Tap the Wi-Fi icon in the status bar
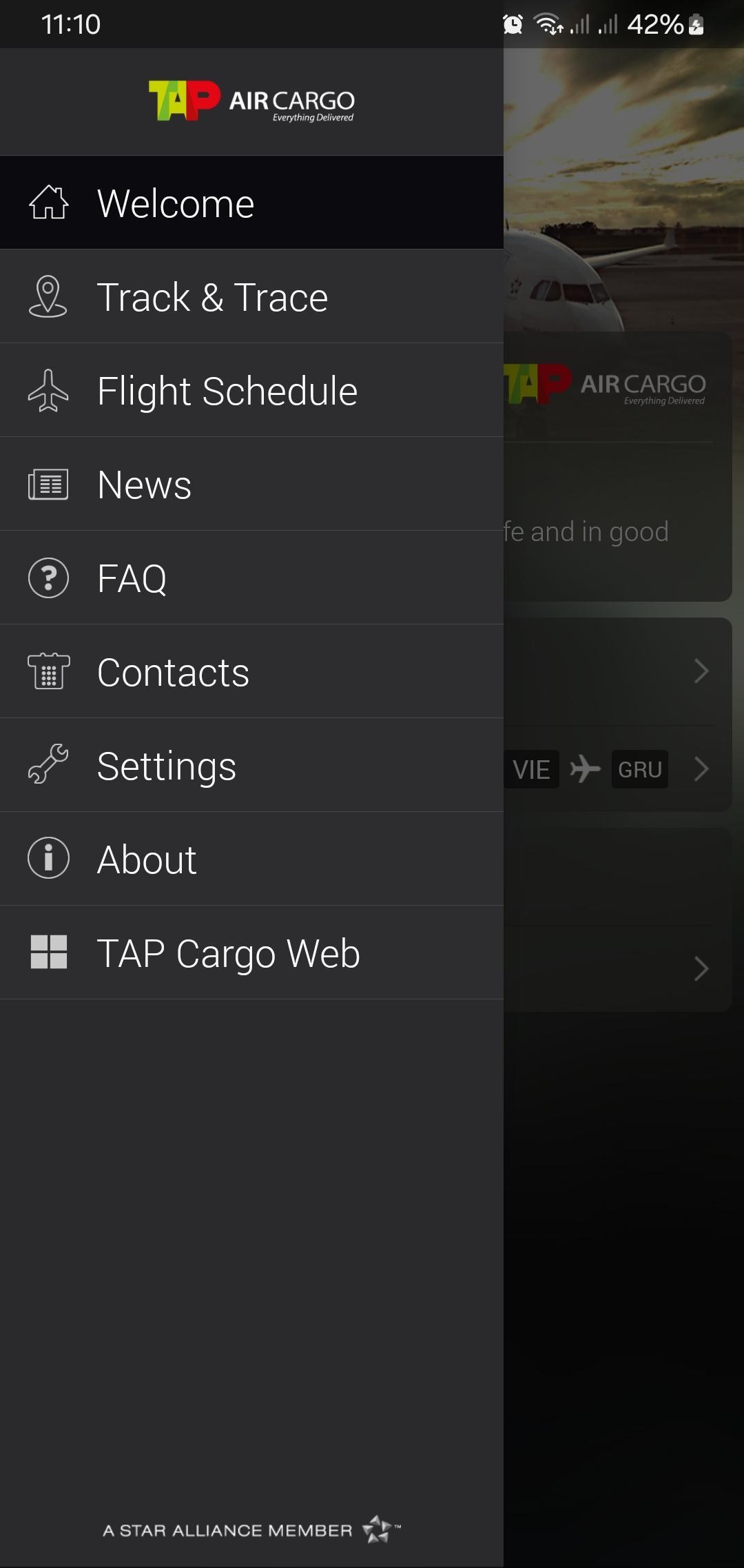744x1568 pixels. point(548,23)
